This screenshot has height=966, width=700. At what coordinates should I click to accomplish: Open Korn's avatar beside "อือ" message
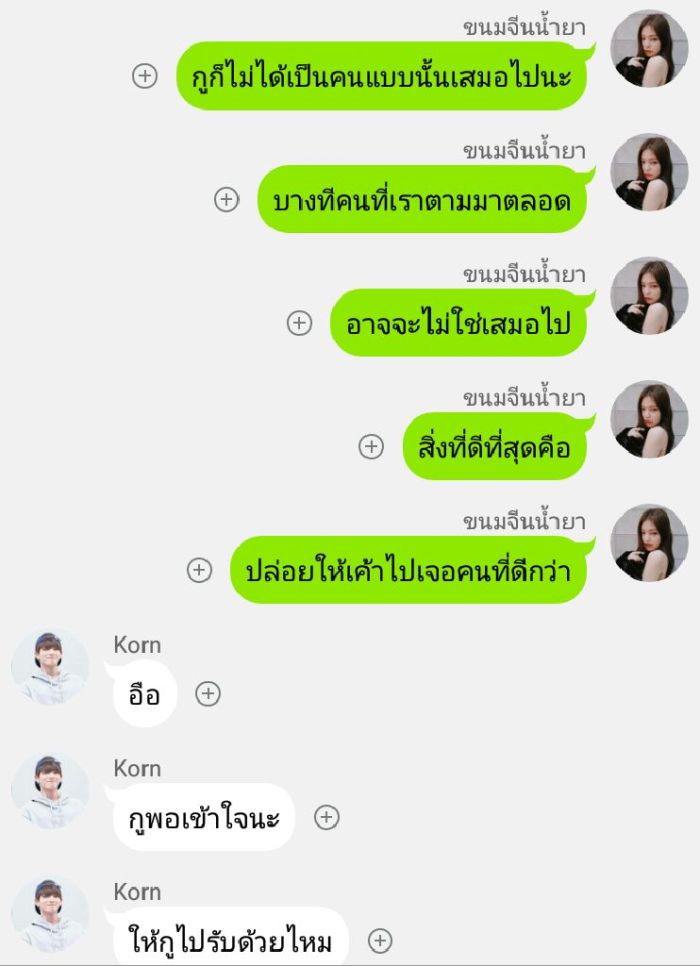[x=50, y=667]
